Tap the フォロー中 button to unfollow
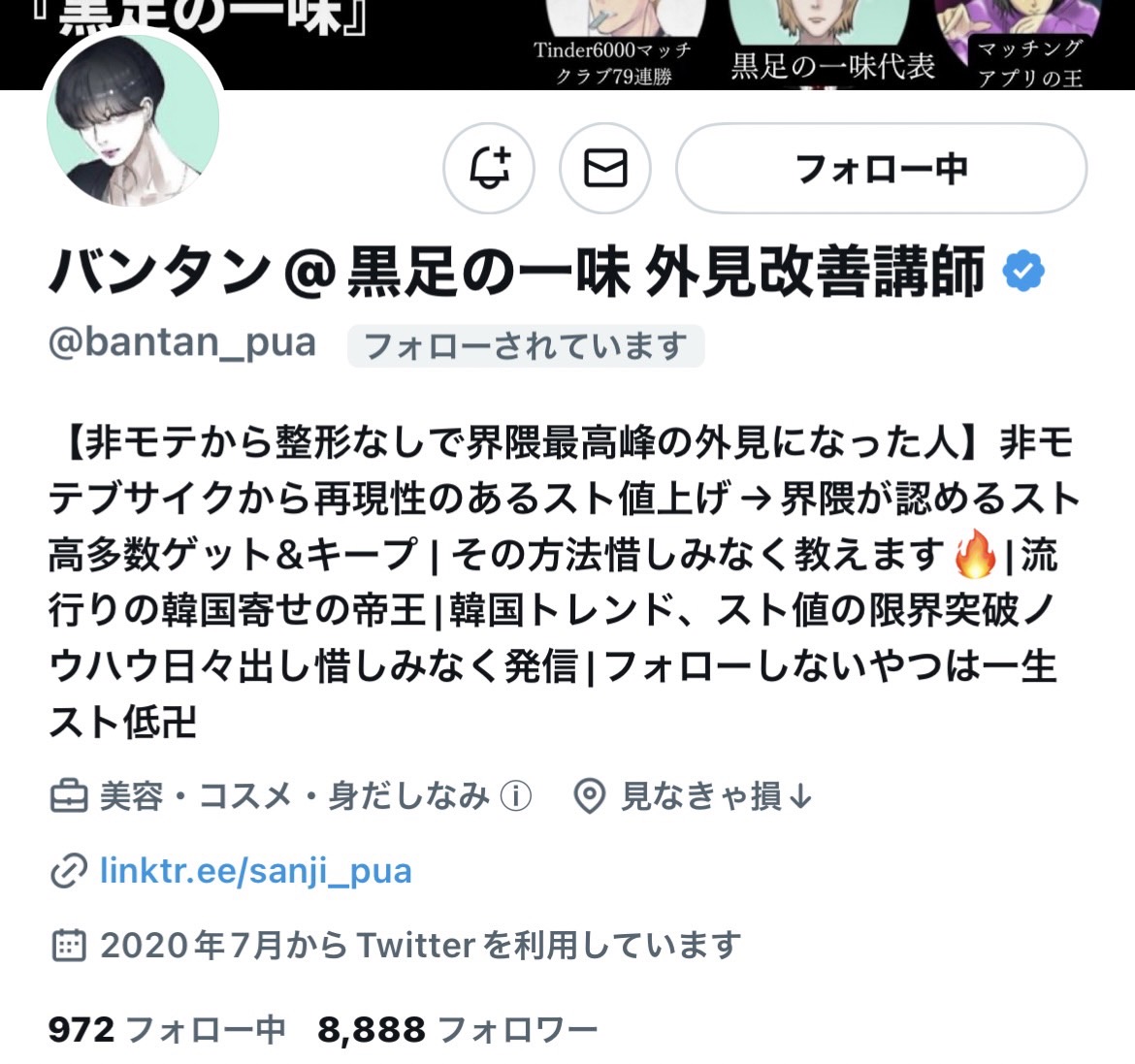 [881, 168]
